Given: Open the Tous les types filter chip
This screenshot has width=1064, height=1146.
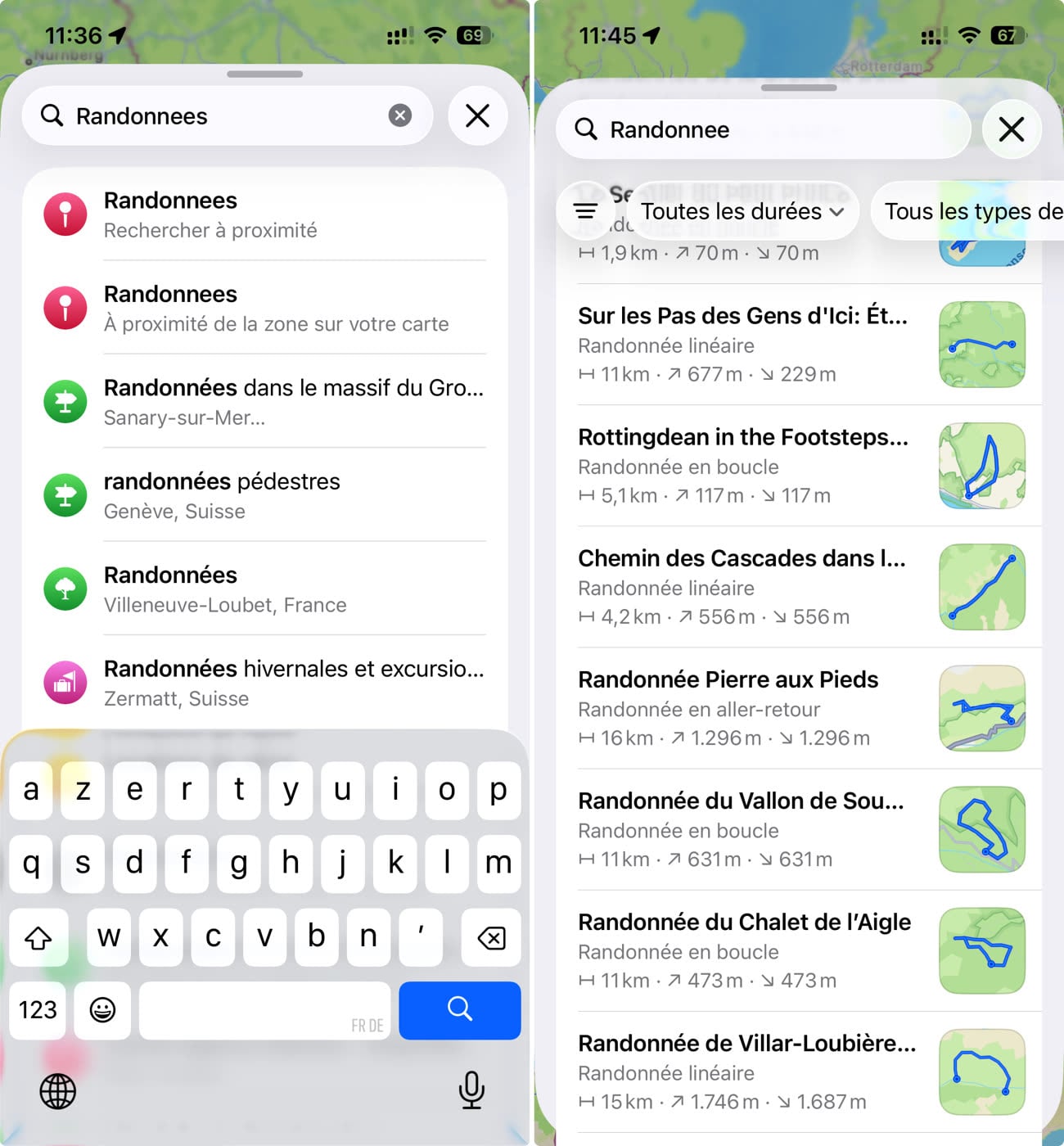Looking at the screenshot, I should point(970,211).
